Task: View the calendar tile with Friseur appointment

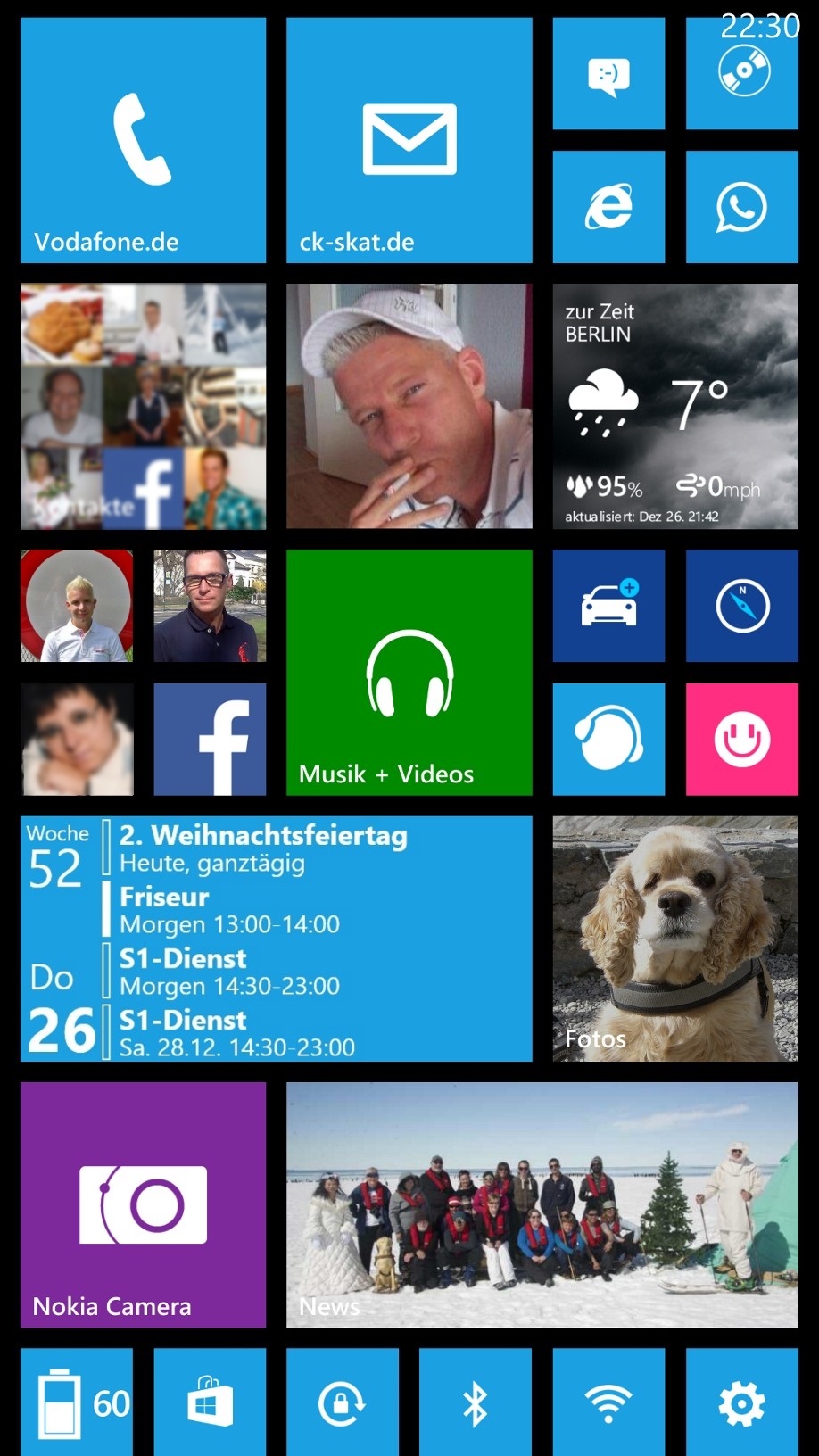Action: coord(277,939)
